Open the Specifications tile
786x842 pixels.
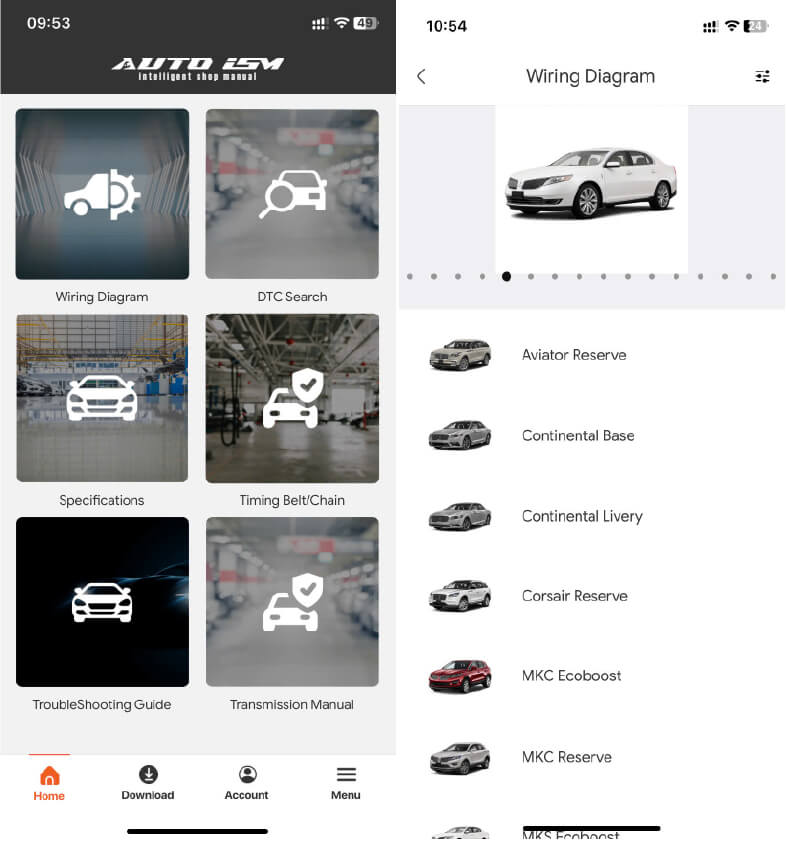(x=102, y=398)
